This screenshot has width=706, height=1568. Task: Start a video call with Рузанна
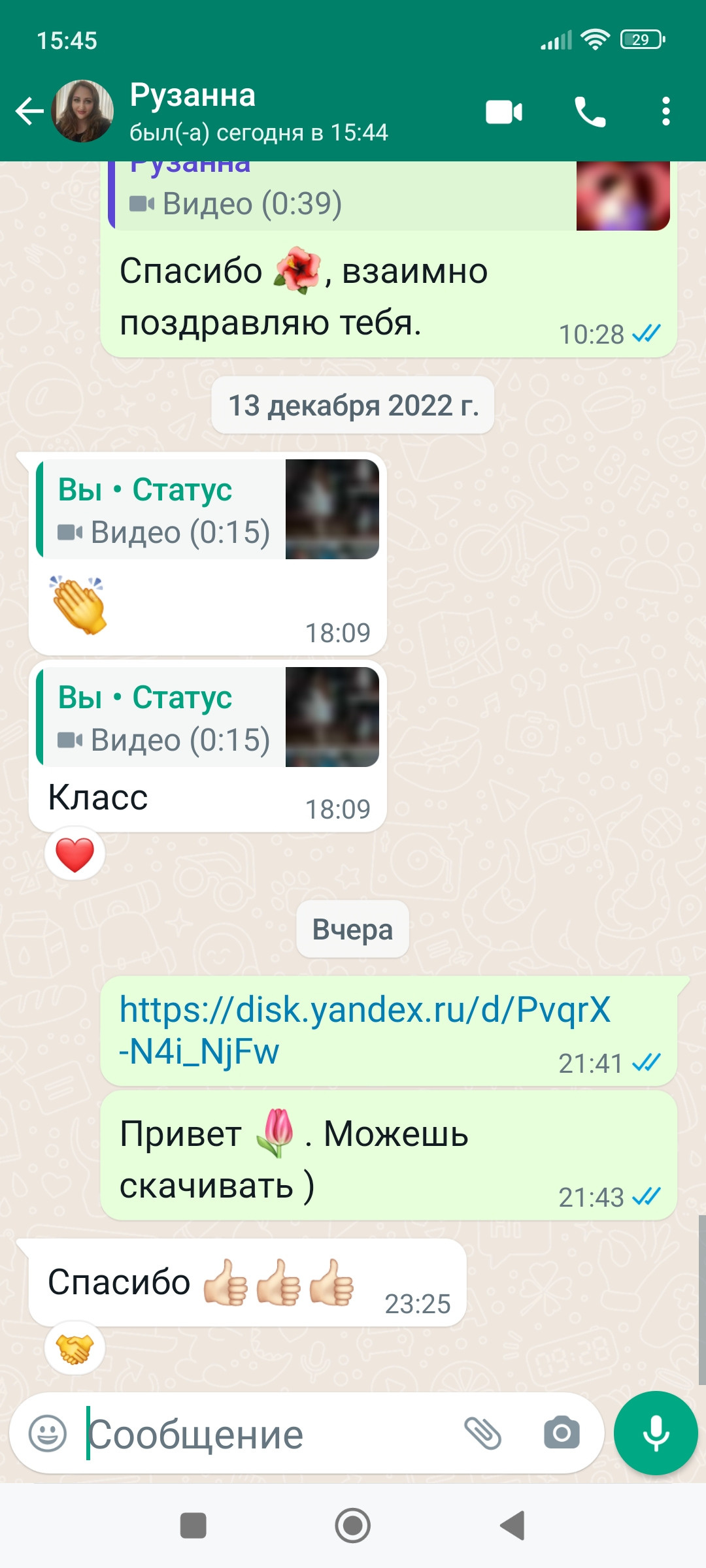[x=504, y=112]
